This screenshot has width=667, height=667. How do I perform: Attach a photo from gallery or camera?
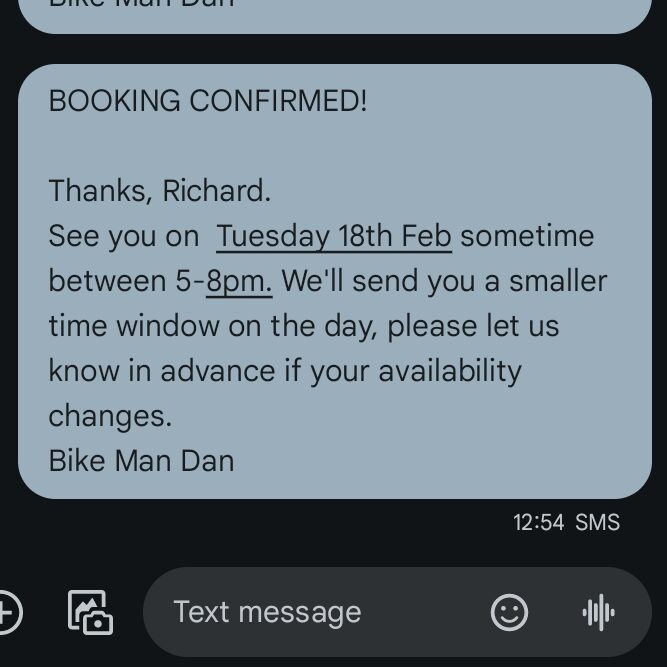[89, 612]
